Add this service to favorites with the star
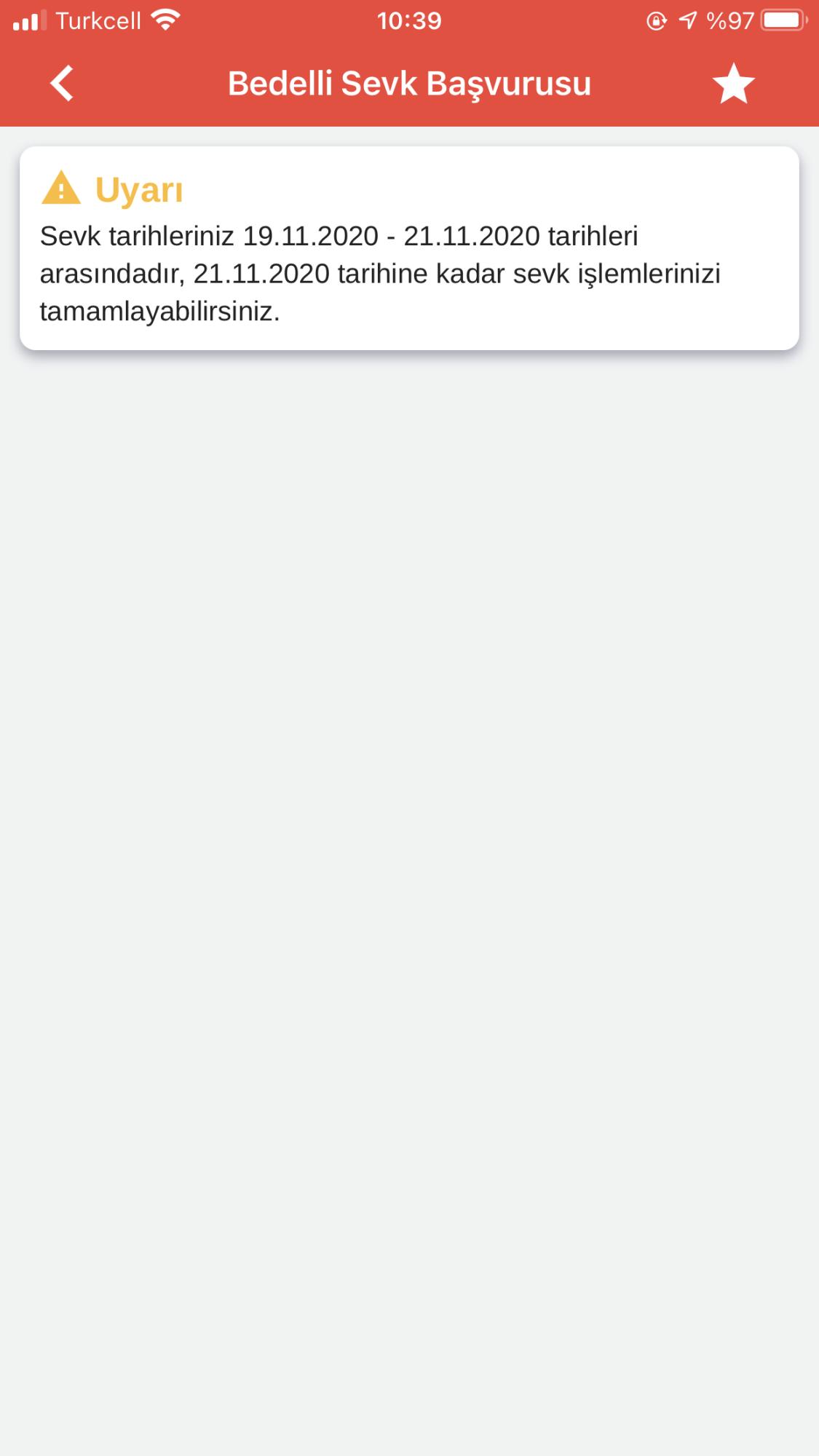Image resolution: width=819 pixels, height=1456 pixels. click(x=733, y=83)
